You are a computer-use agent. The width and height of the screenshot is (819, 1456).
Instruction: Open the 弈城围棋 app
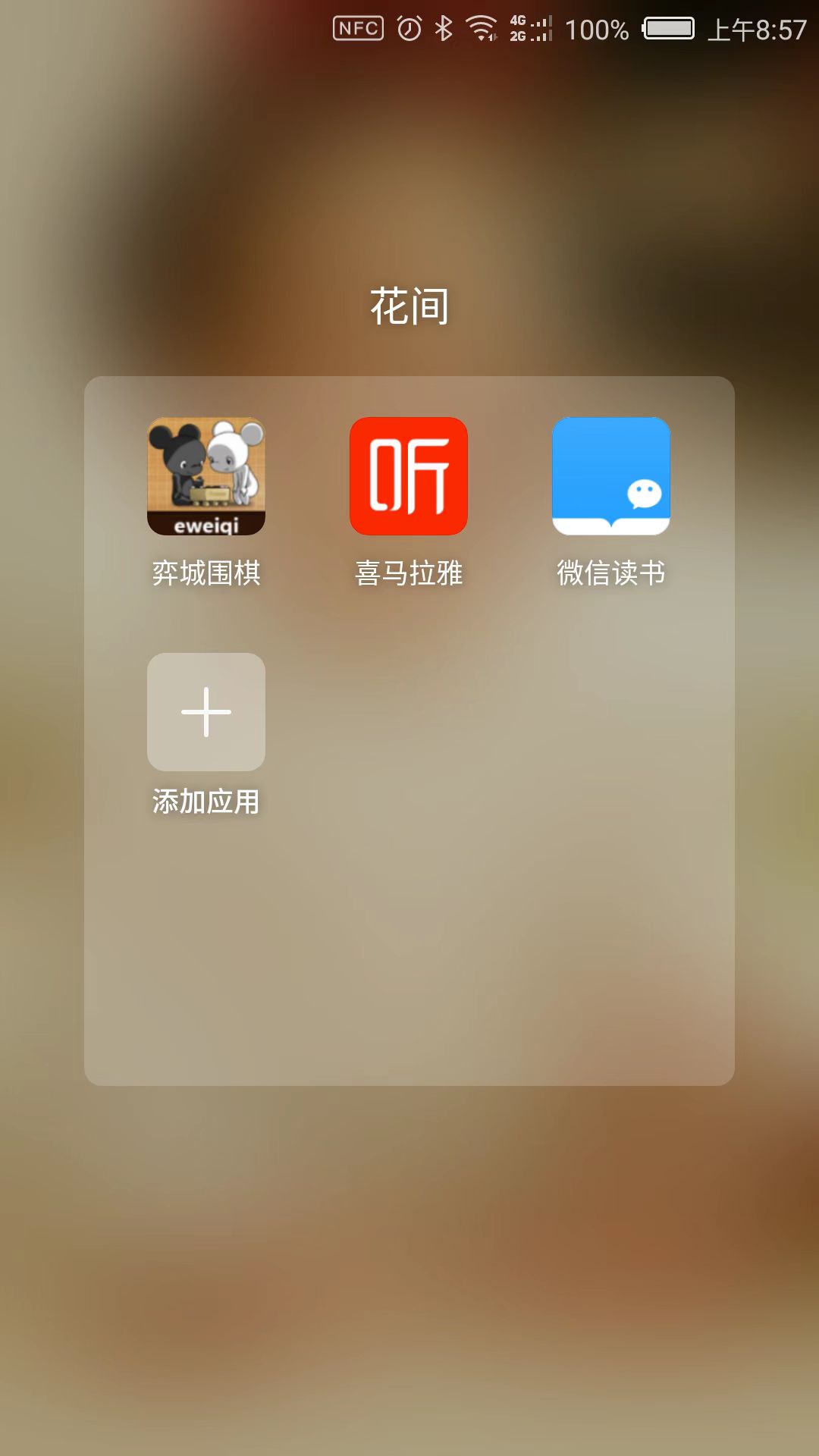click(206, 476)
